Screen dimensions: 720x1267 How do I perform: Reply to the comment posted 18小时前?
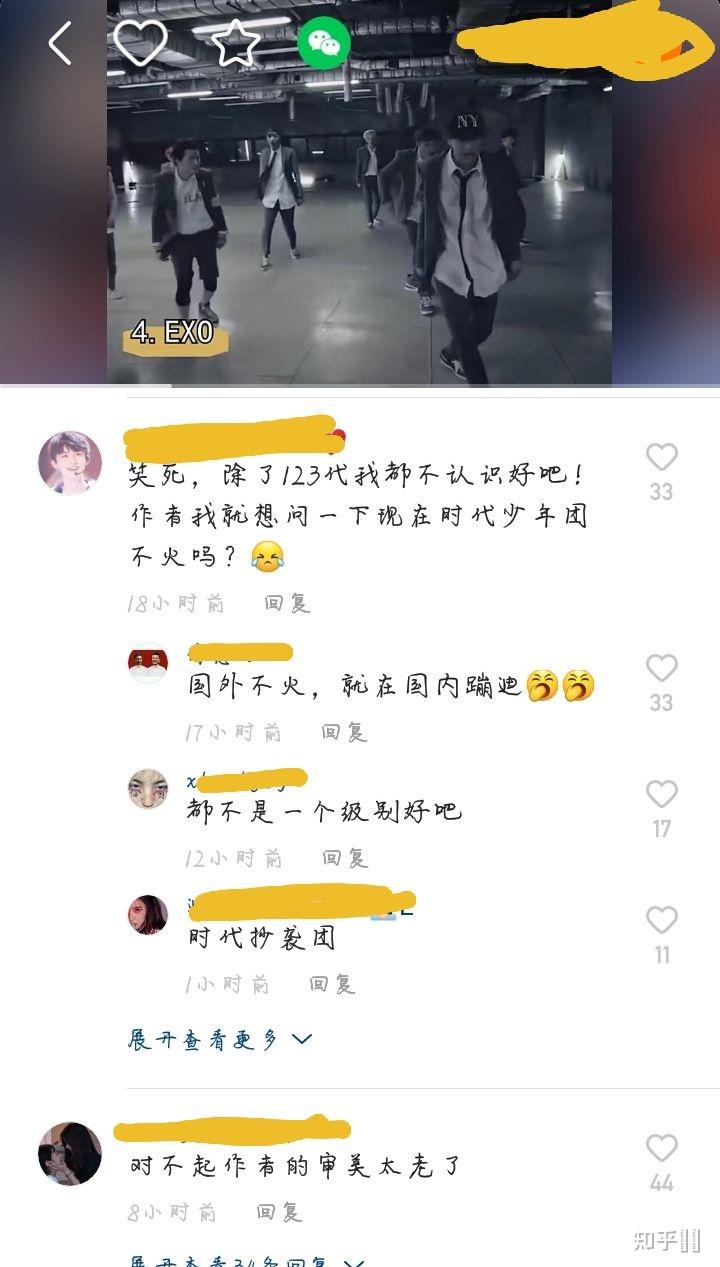tap(287, 603)
